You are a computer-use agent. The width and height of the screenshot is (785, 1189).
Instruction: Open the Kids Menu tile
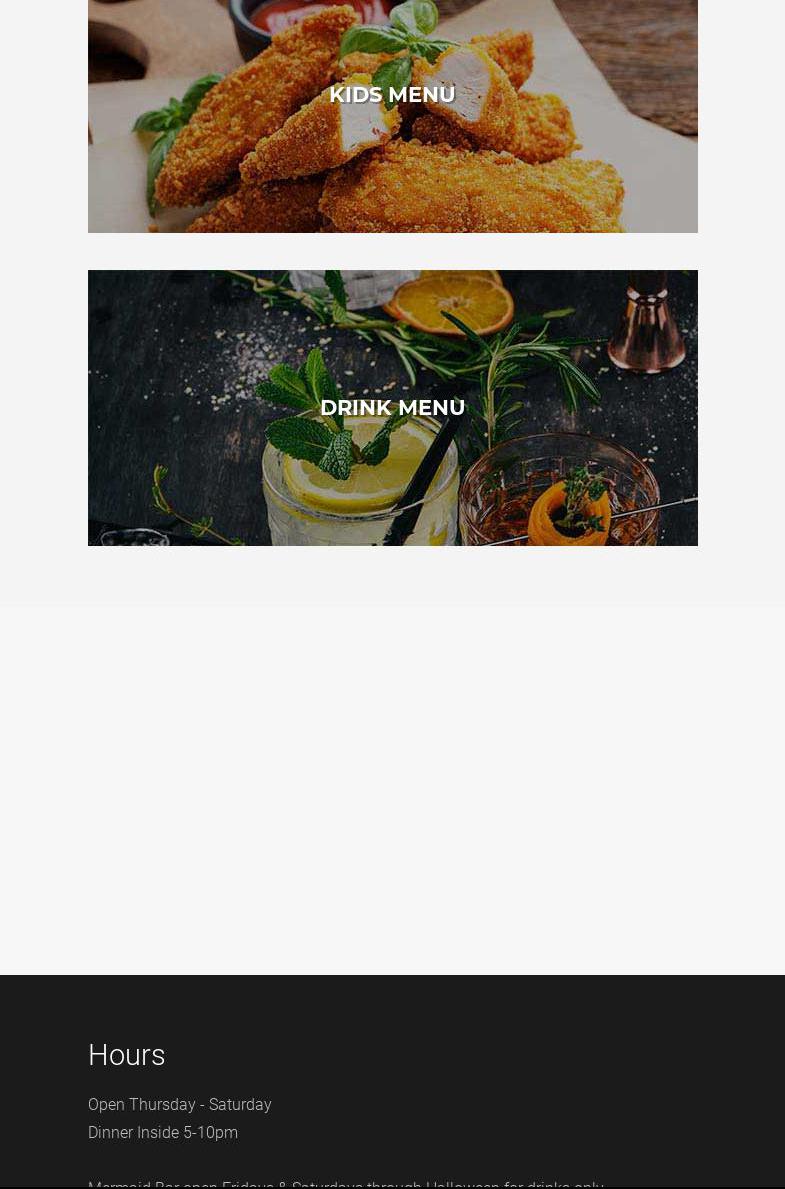(x=392, y=95)
